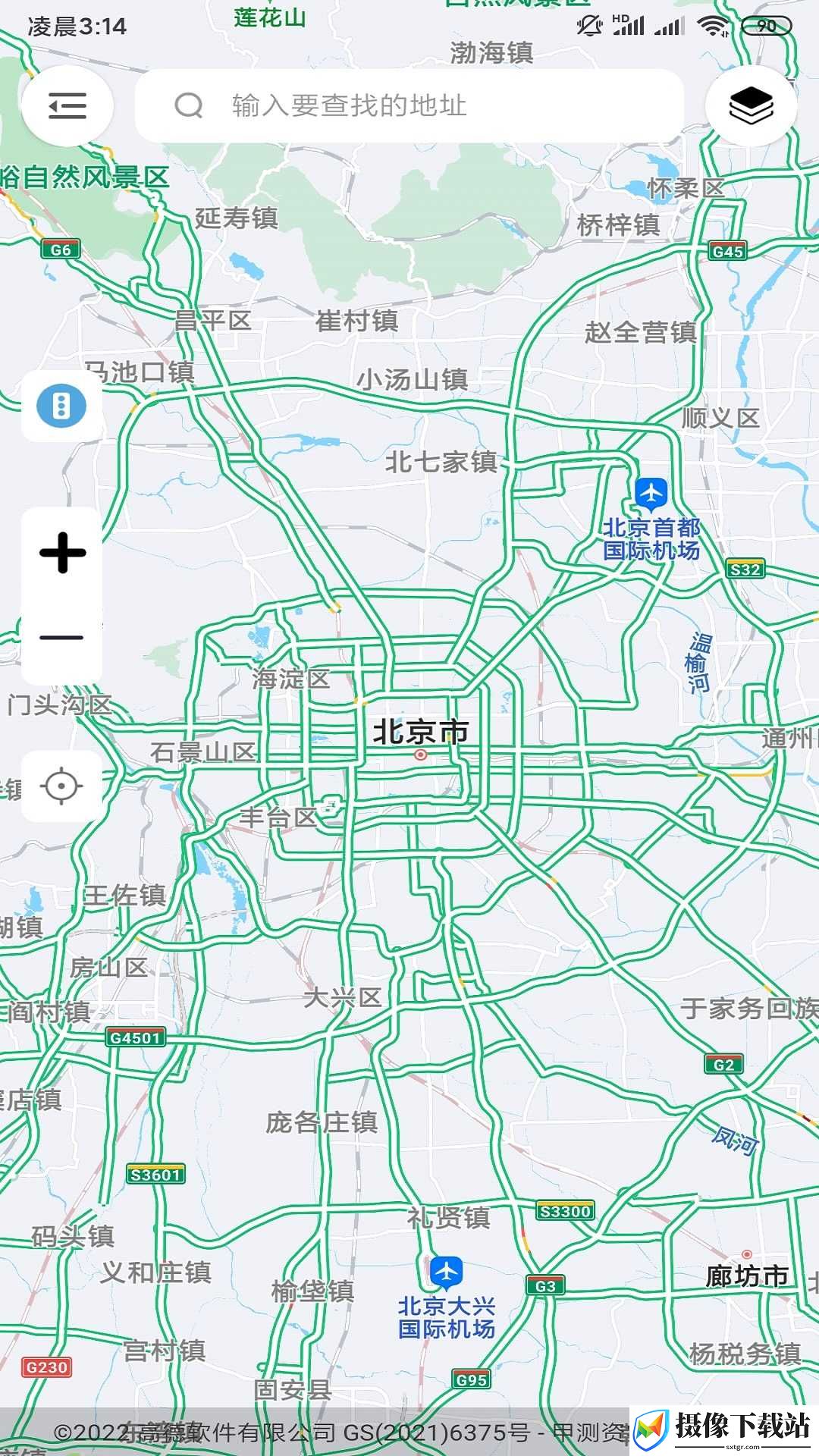Zoom out with the minus button
This screenshot has height=1456, width=819.
62,639
